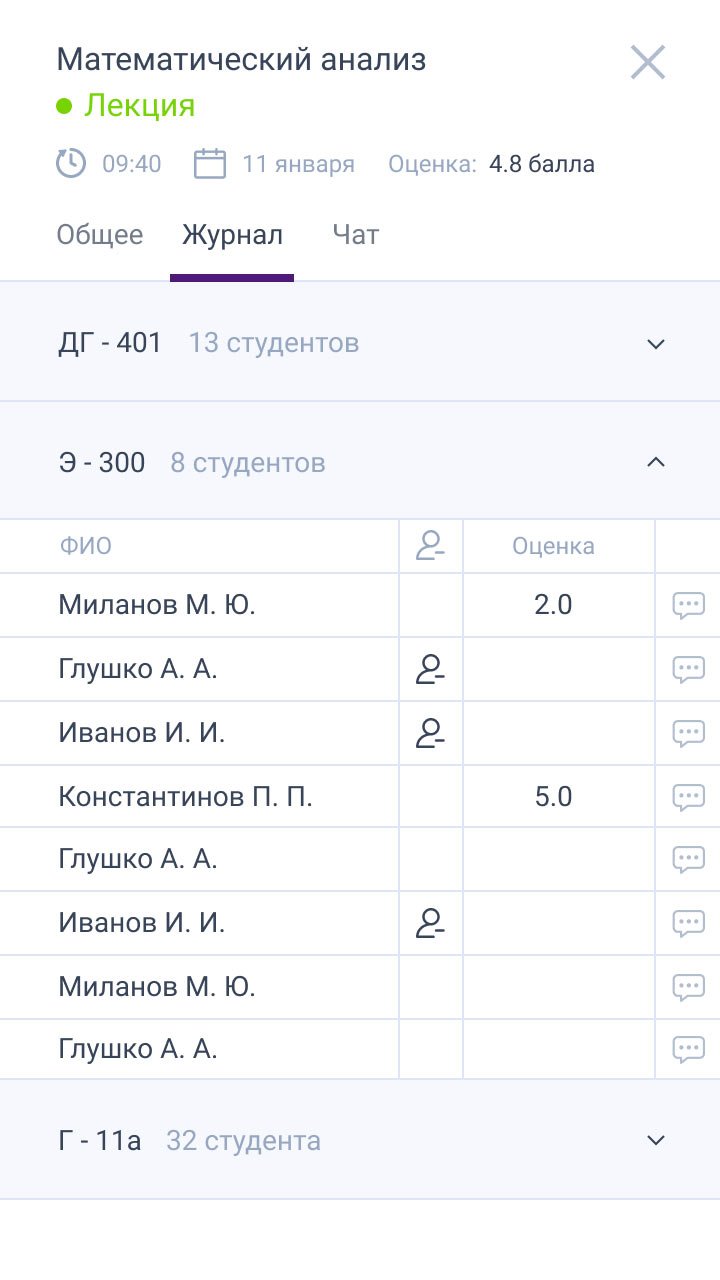The width and height of the screenshot is (720, 1280).
Task: Switch to the Общее tab
Action: tap(99, 235)
